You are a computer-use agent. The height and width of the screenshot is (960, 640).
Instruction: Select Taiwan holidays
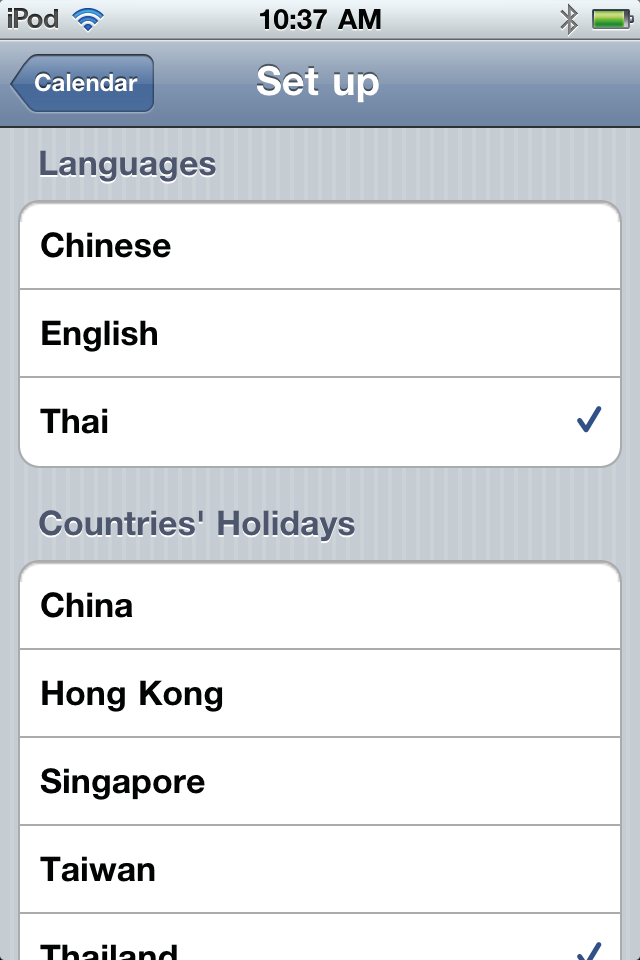click(x=320, y=869)
